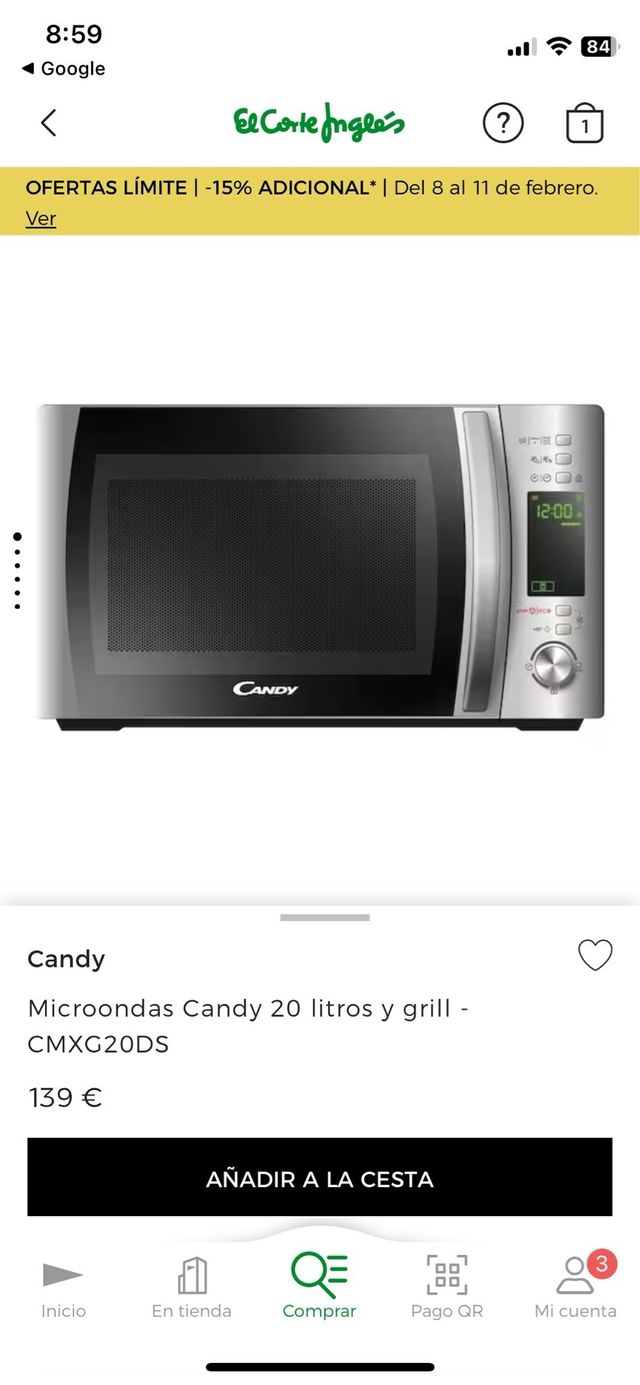Return to Google from the status bar
This screenshot has width=640, height=1385.
[63, 68]
